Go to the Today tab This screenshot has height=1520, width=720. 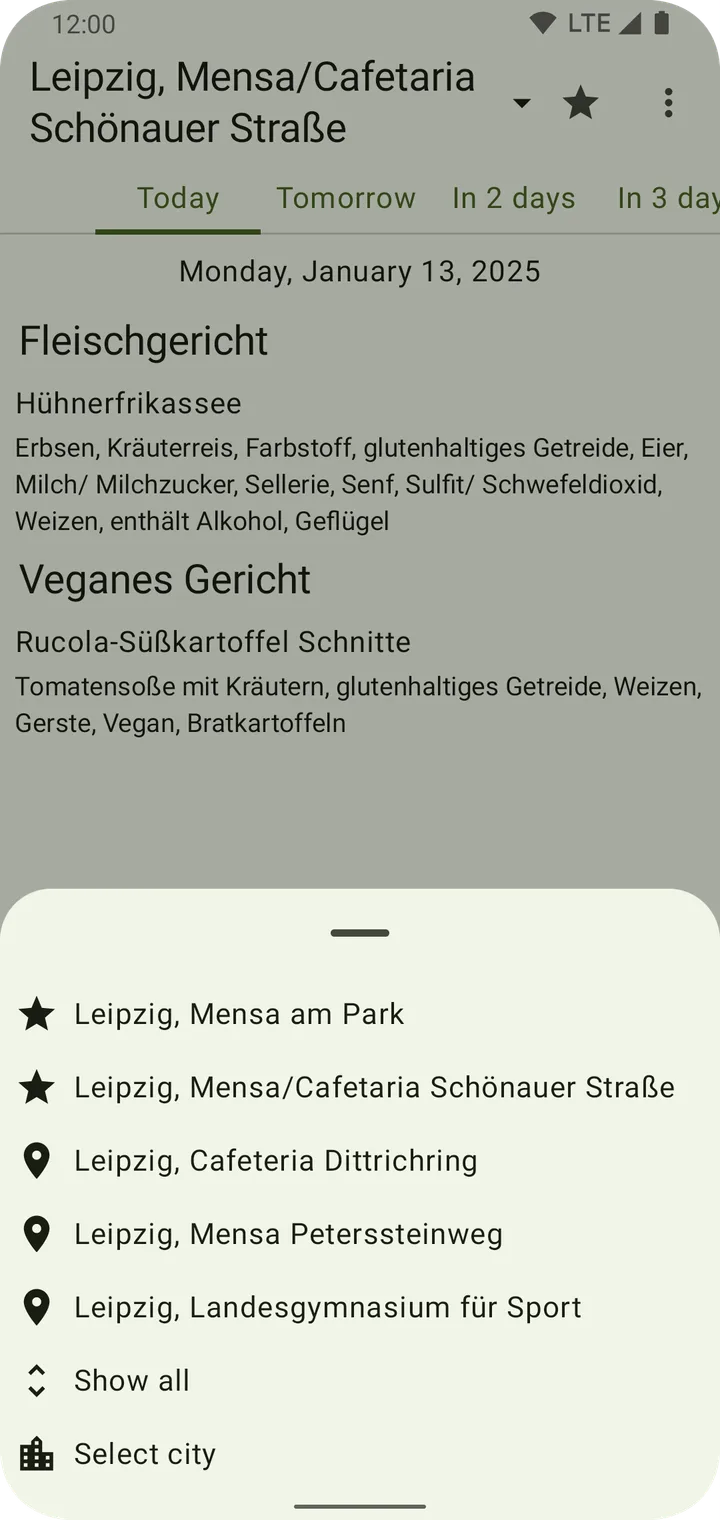click(x=178, y=198)
